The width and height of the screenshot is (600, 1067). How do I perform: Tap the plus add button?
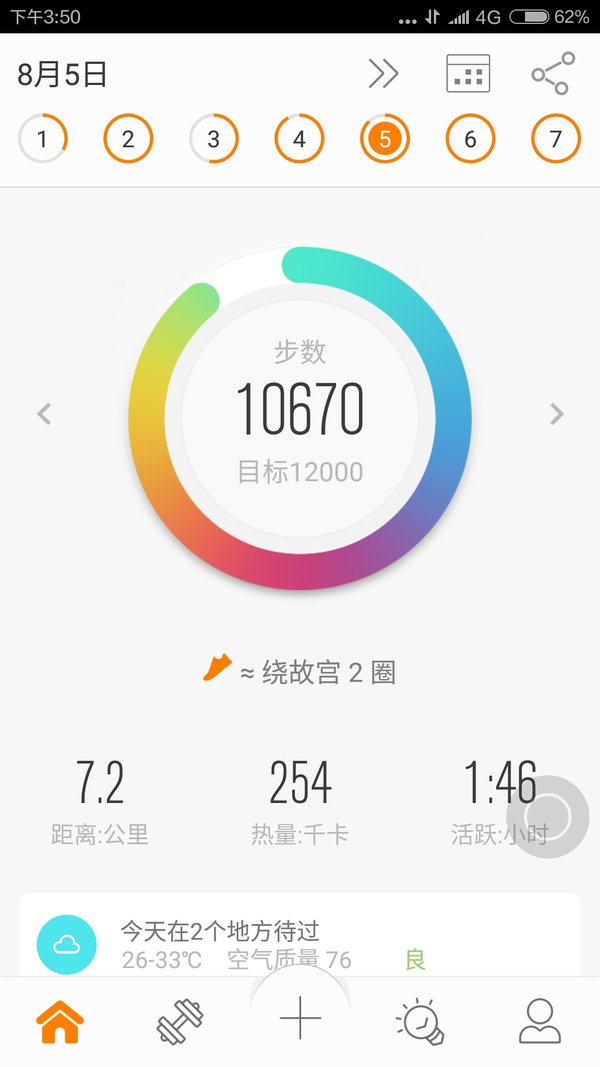coord(300,1018)
